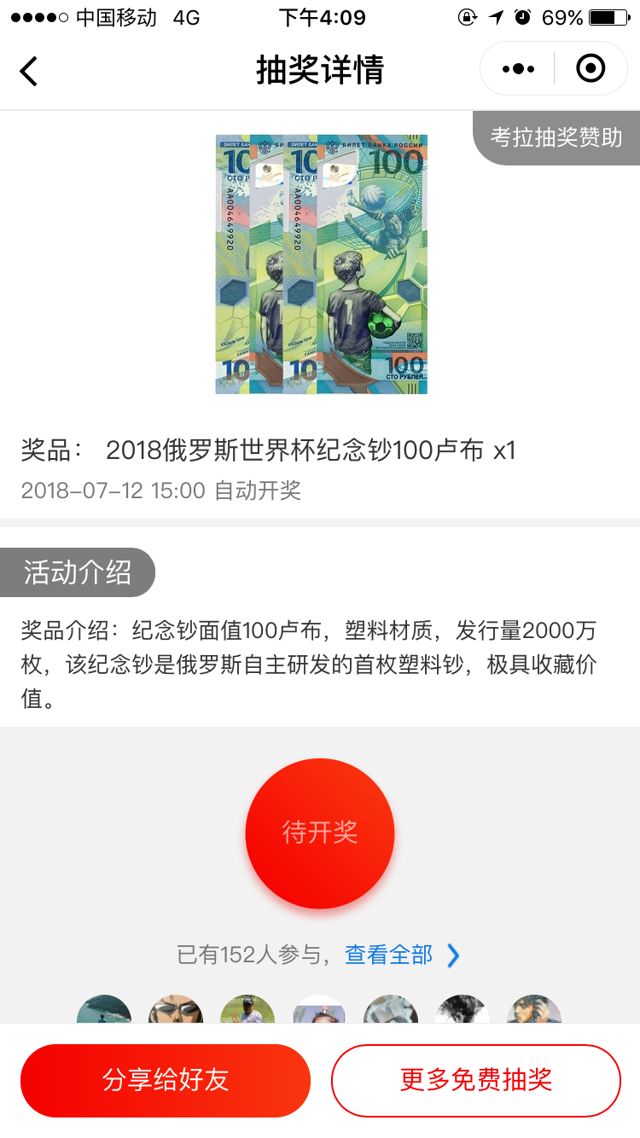
Task: Go back using the back arrow
Action: (x=29, y=70)
